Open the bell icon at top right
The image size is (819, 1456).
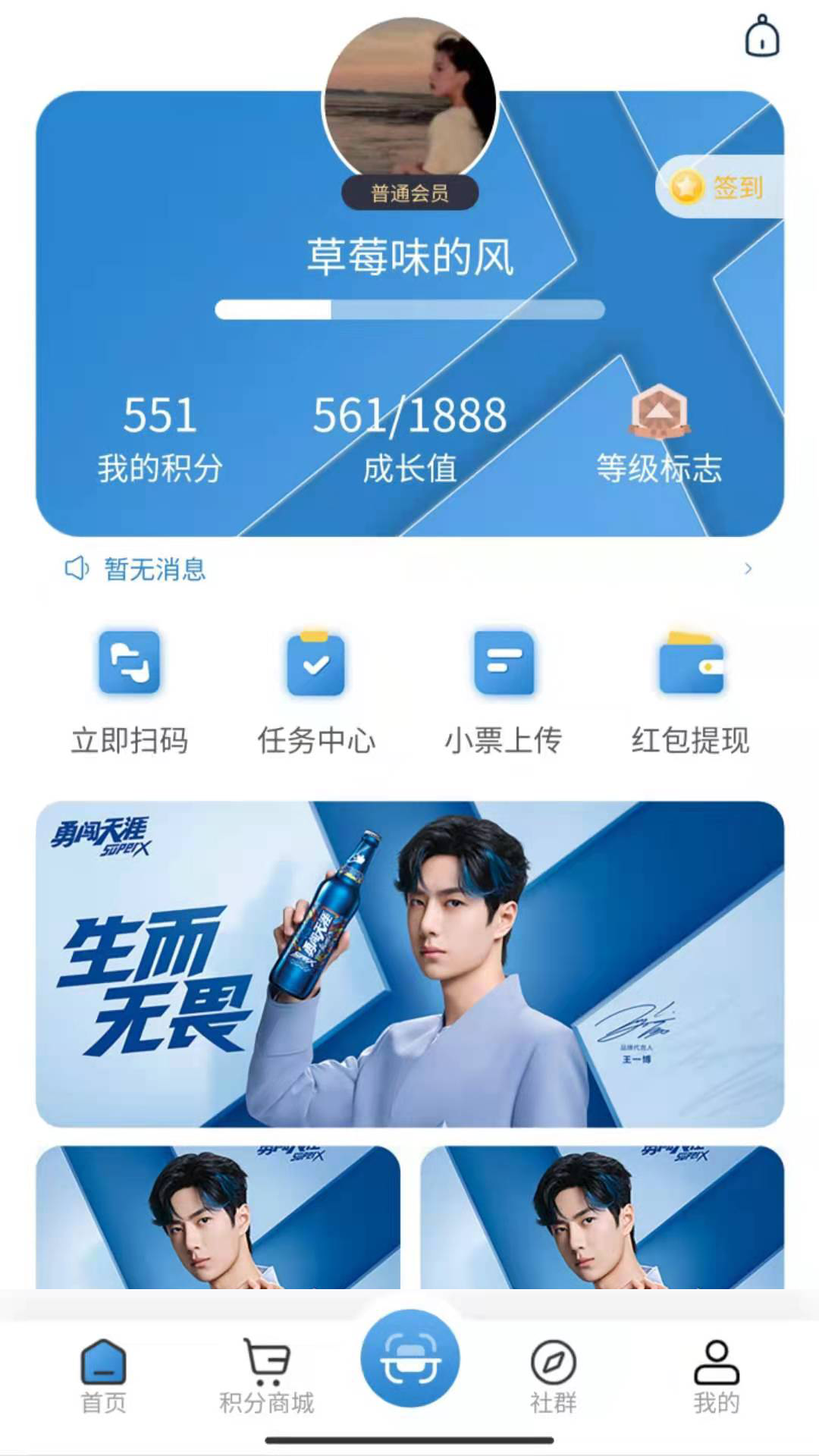click(761, 36)
